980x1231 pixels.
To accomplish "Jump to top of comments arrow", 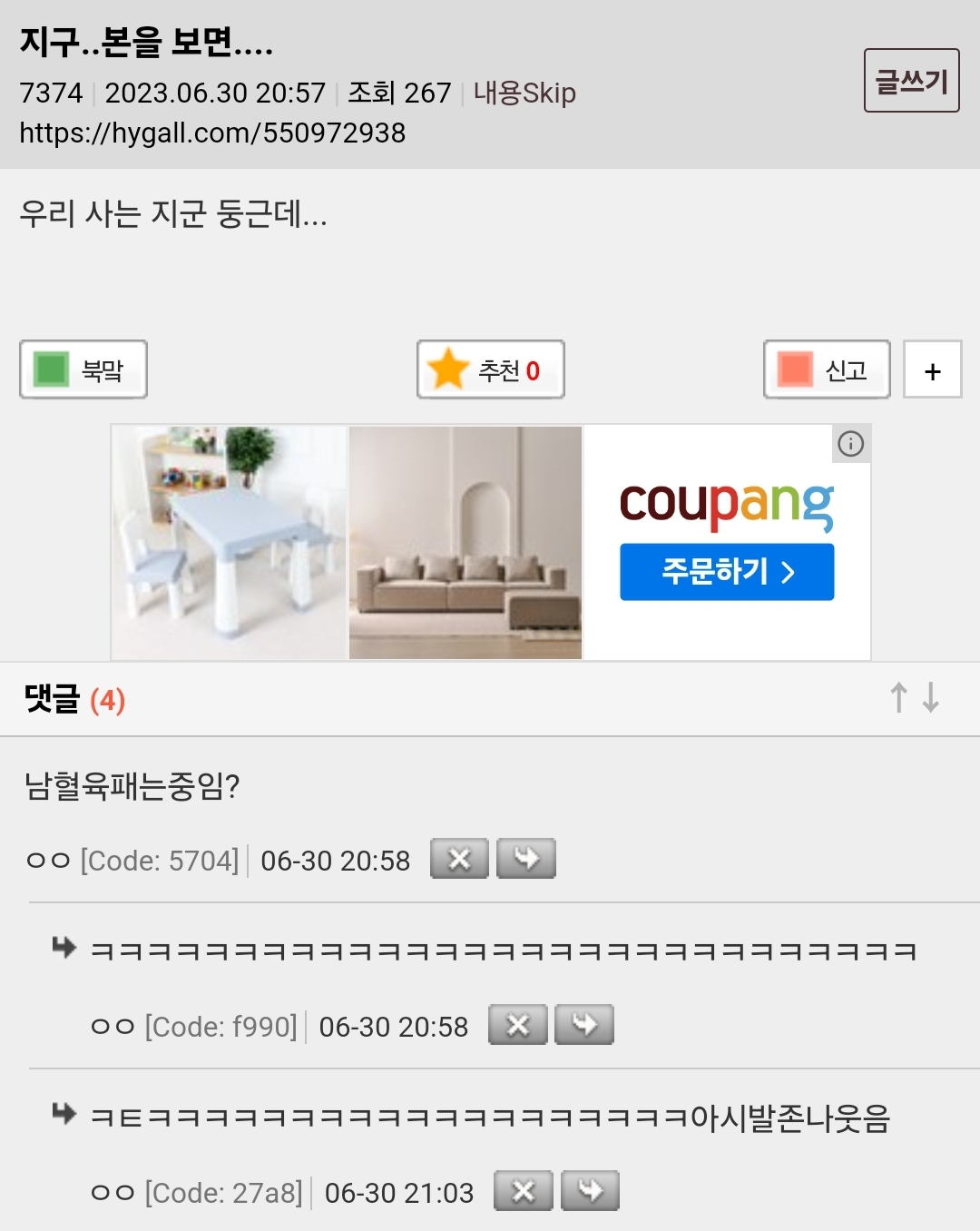I will 898,698.
